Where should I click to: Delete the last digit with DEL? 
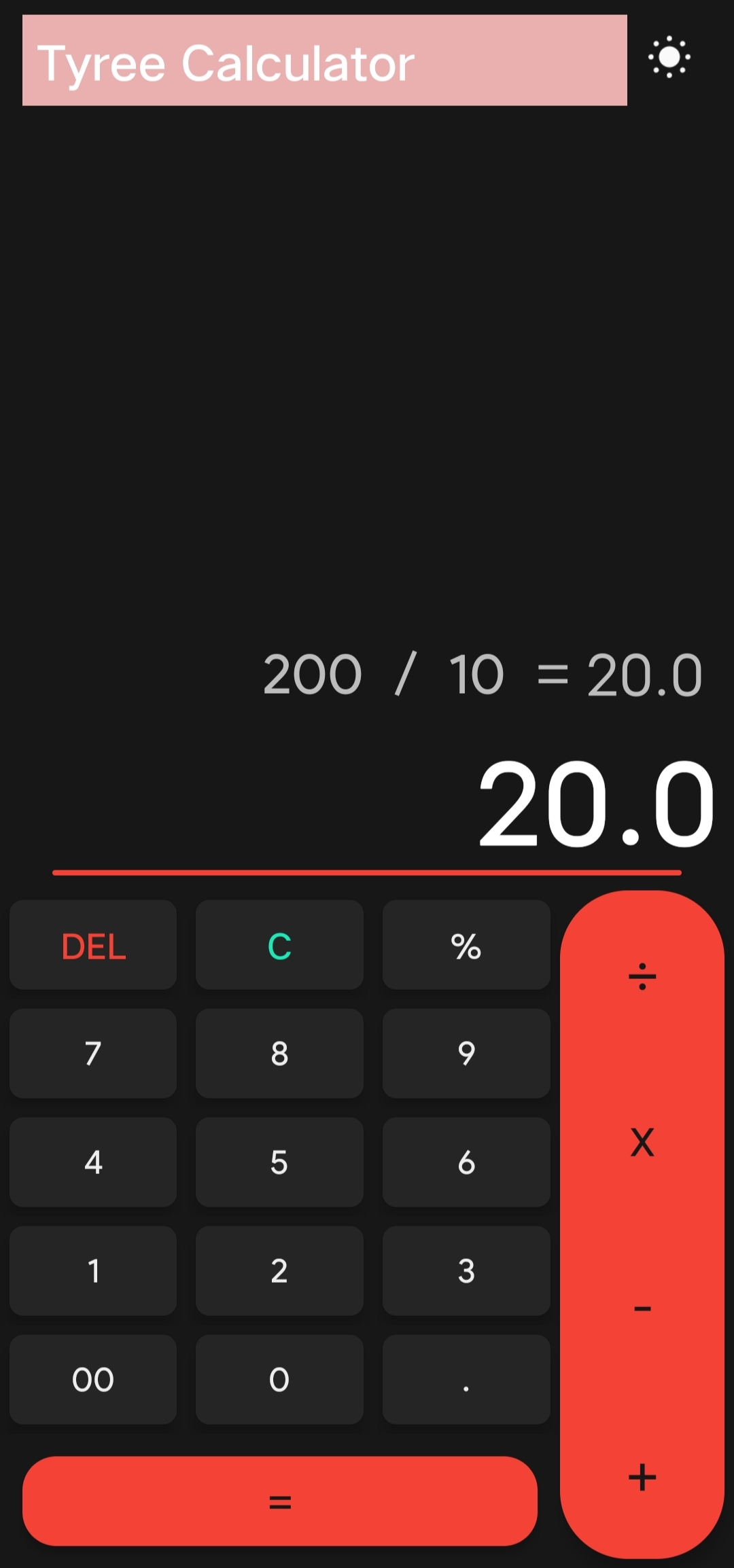pos(93,946)
